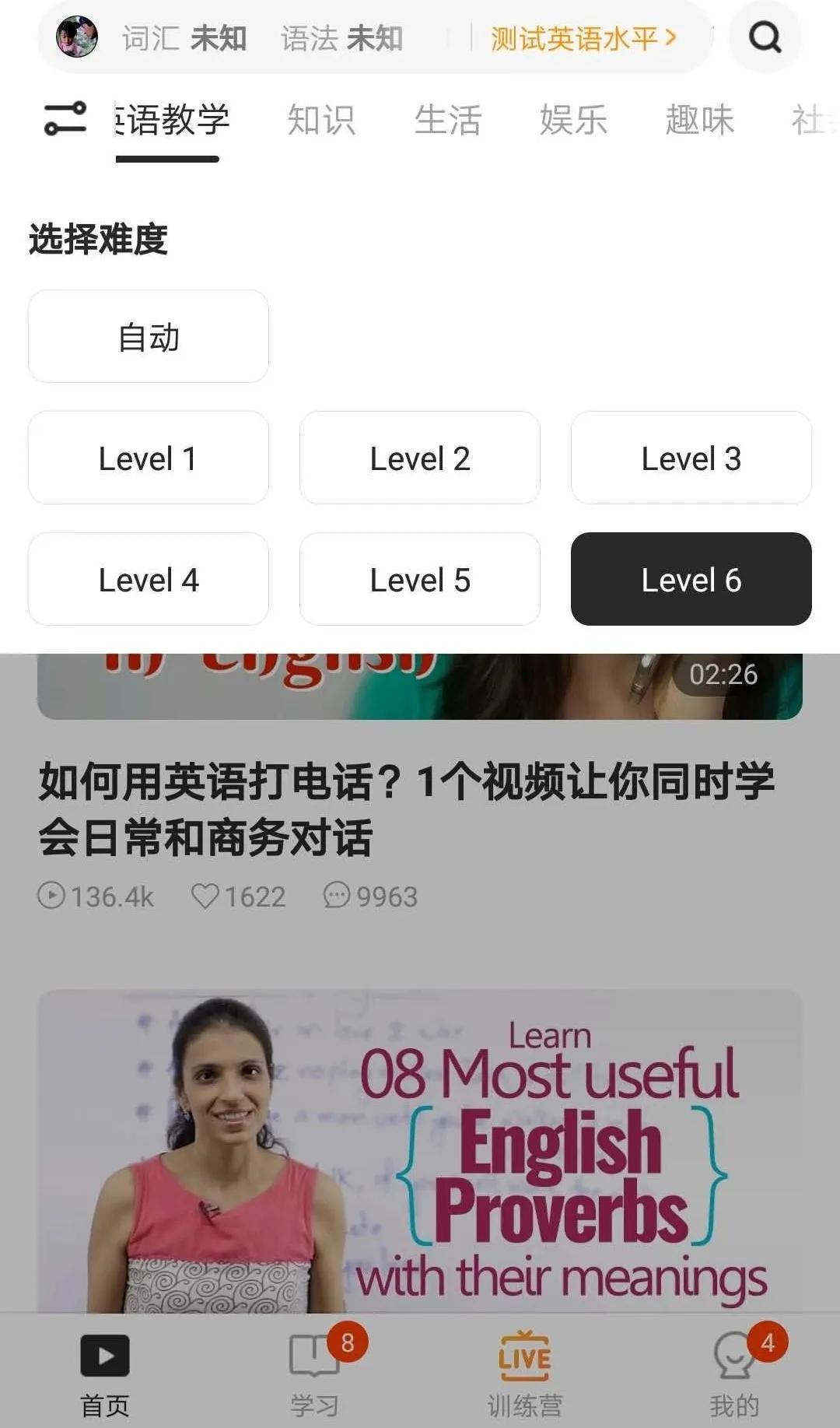Deselect the Level 6 difficulty
The width and height of the screenshot is (840, 1428).
691,580
